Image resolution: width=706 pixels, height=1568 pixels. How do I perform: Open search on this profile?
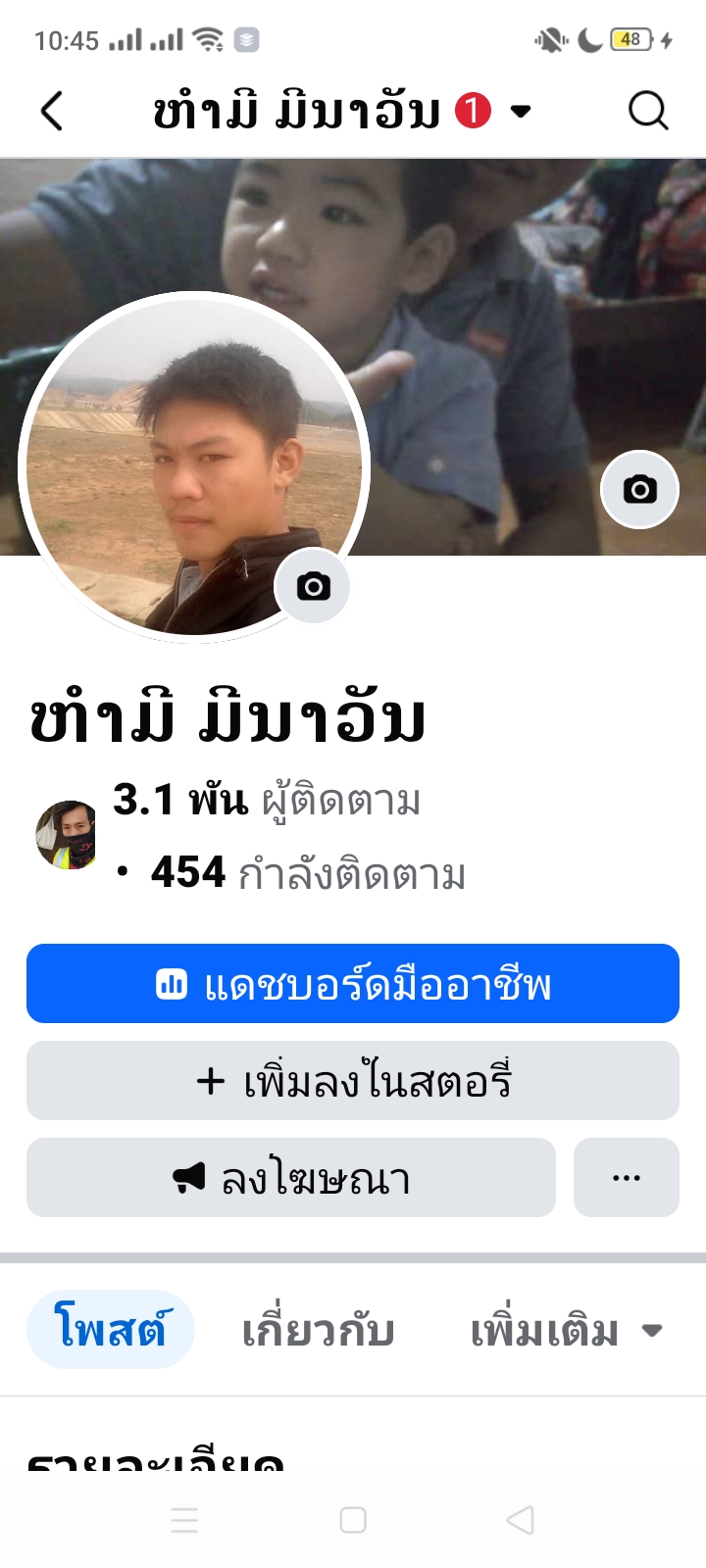click(x=647, y=111)
